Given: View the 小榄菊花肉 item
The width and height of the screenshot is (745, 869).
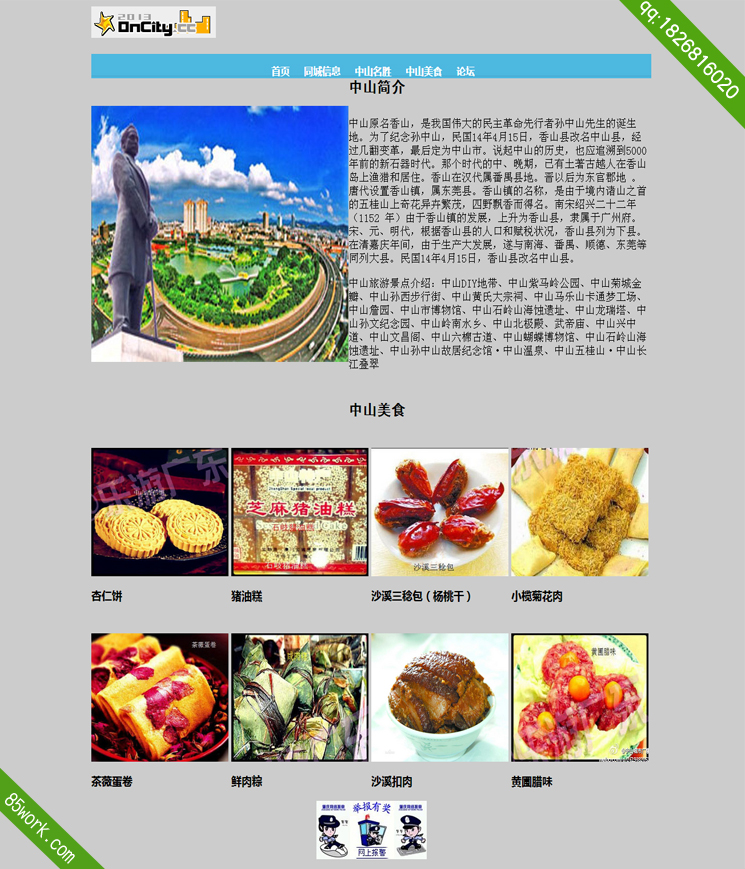Looking at the screenshot, I should click(580, 512).
